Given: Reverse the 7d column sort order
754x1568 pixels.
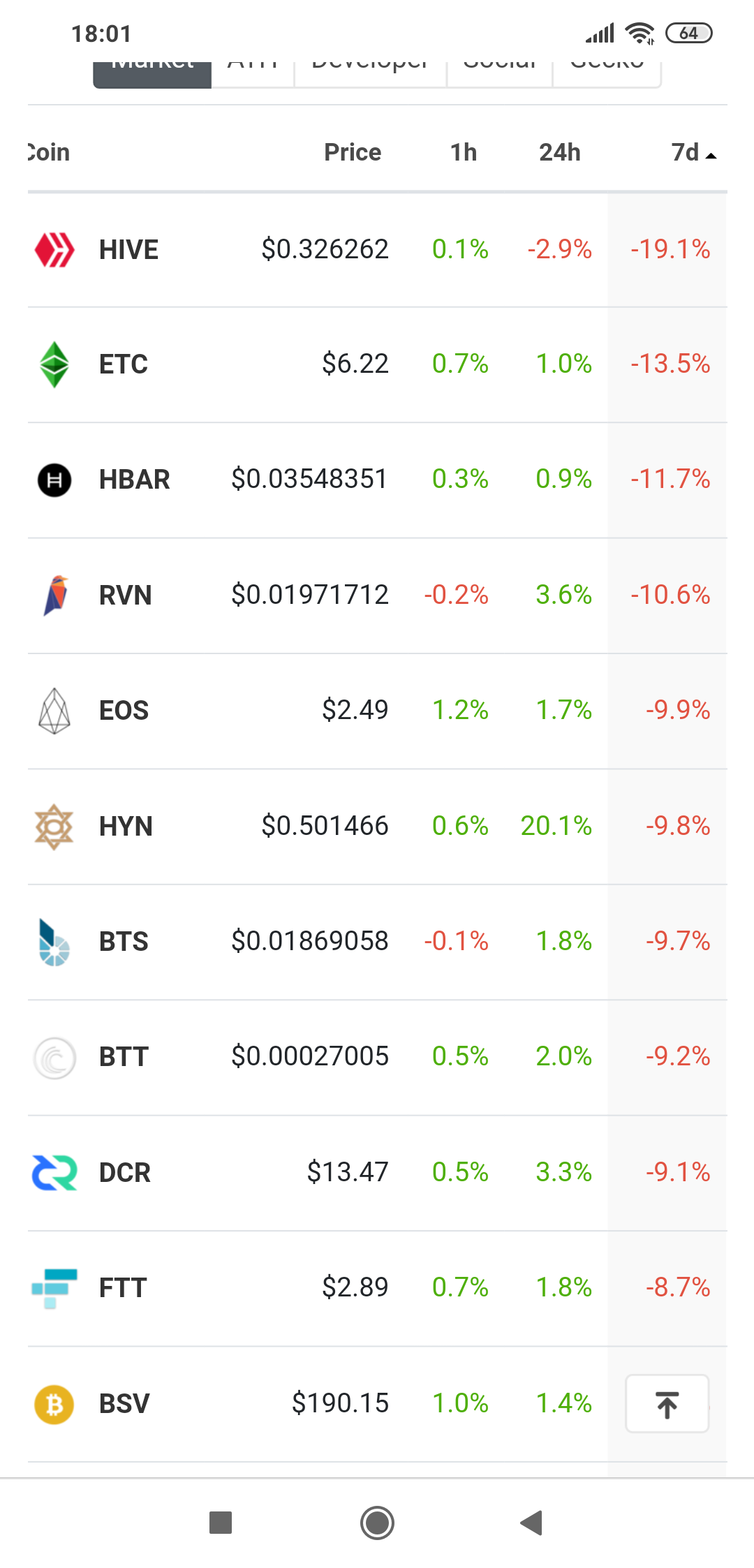Looking at the screenshot, I should [693, 152].
